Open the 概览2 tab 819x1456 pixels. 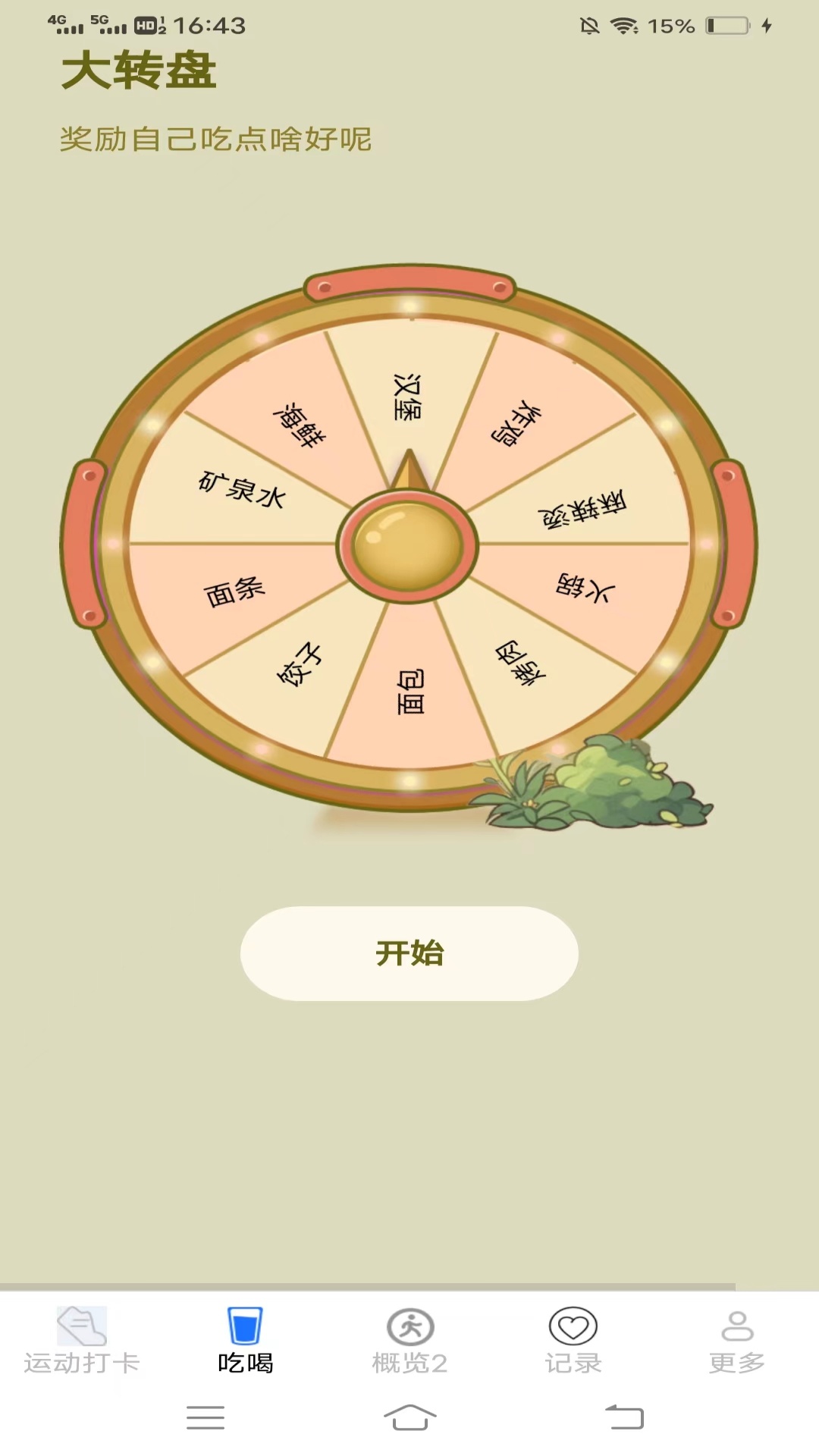coord(409,1341)
